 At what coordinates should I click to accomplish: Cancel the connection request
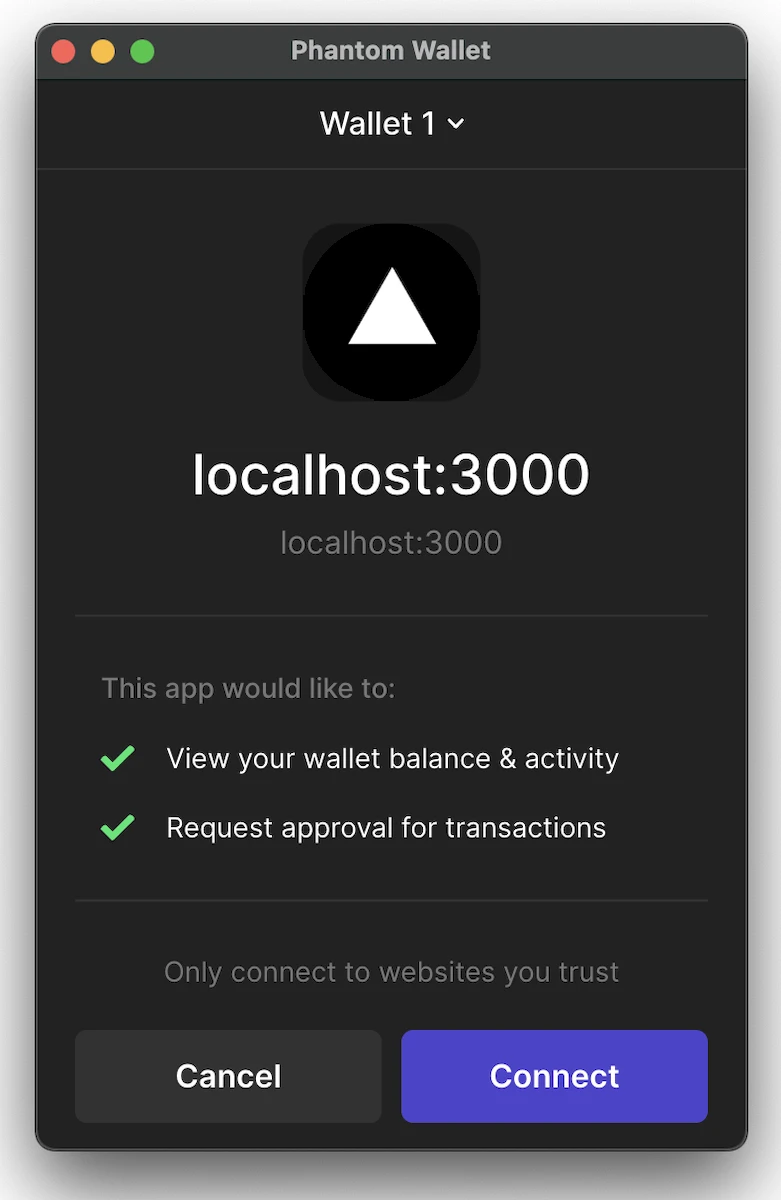pyautogui.click(x=228, y=1076)
